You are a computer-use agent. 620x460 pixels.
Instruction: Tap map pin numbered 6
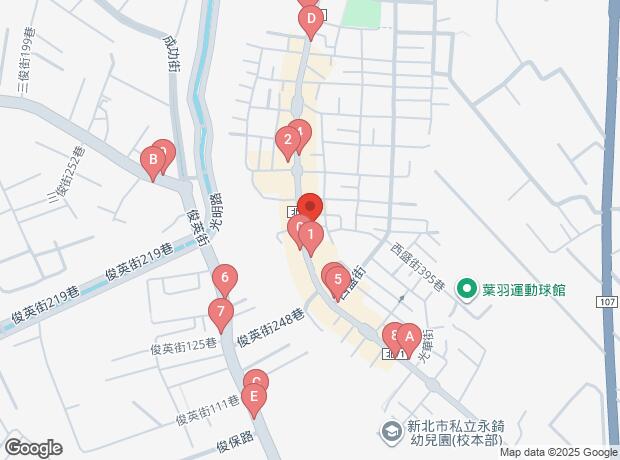point(226,280)
